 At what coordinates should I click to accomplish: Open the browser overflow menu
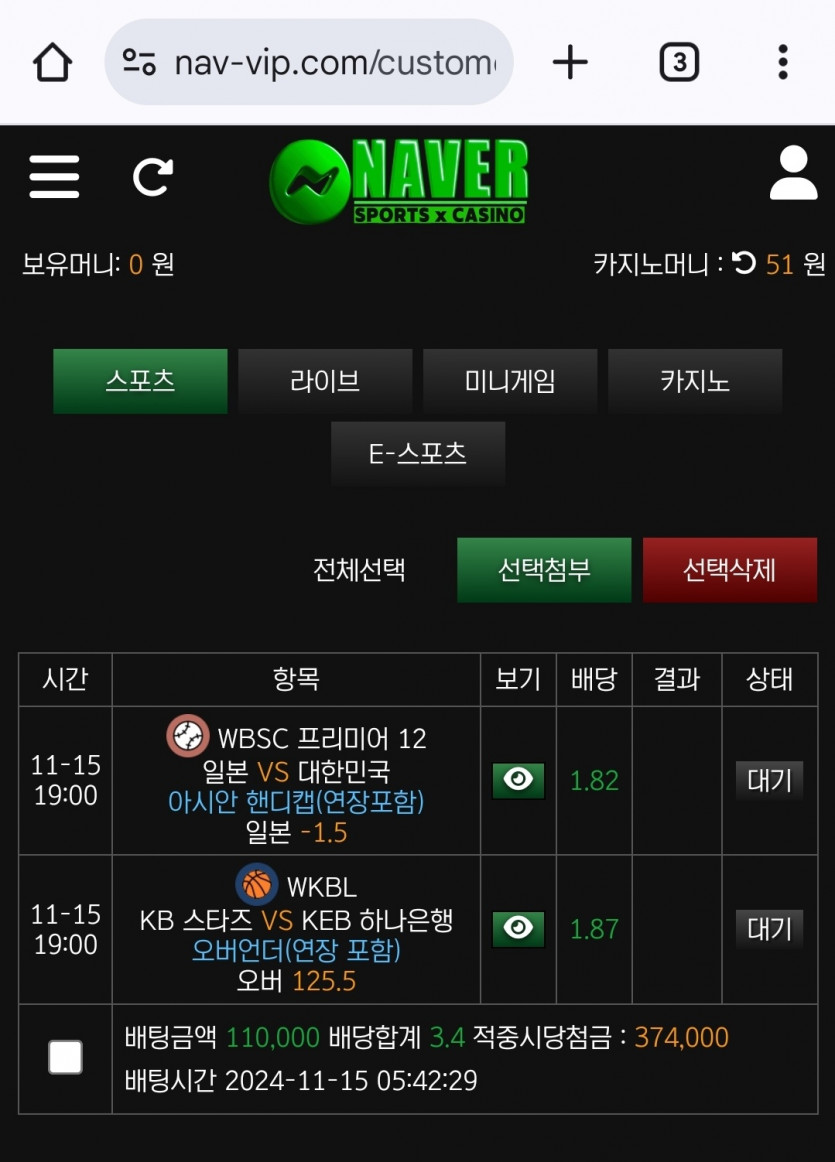[x=783, y=62]
